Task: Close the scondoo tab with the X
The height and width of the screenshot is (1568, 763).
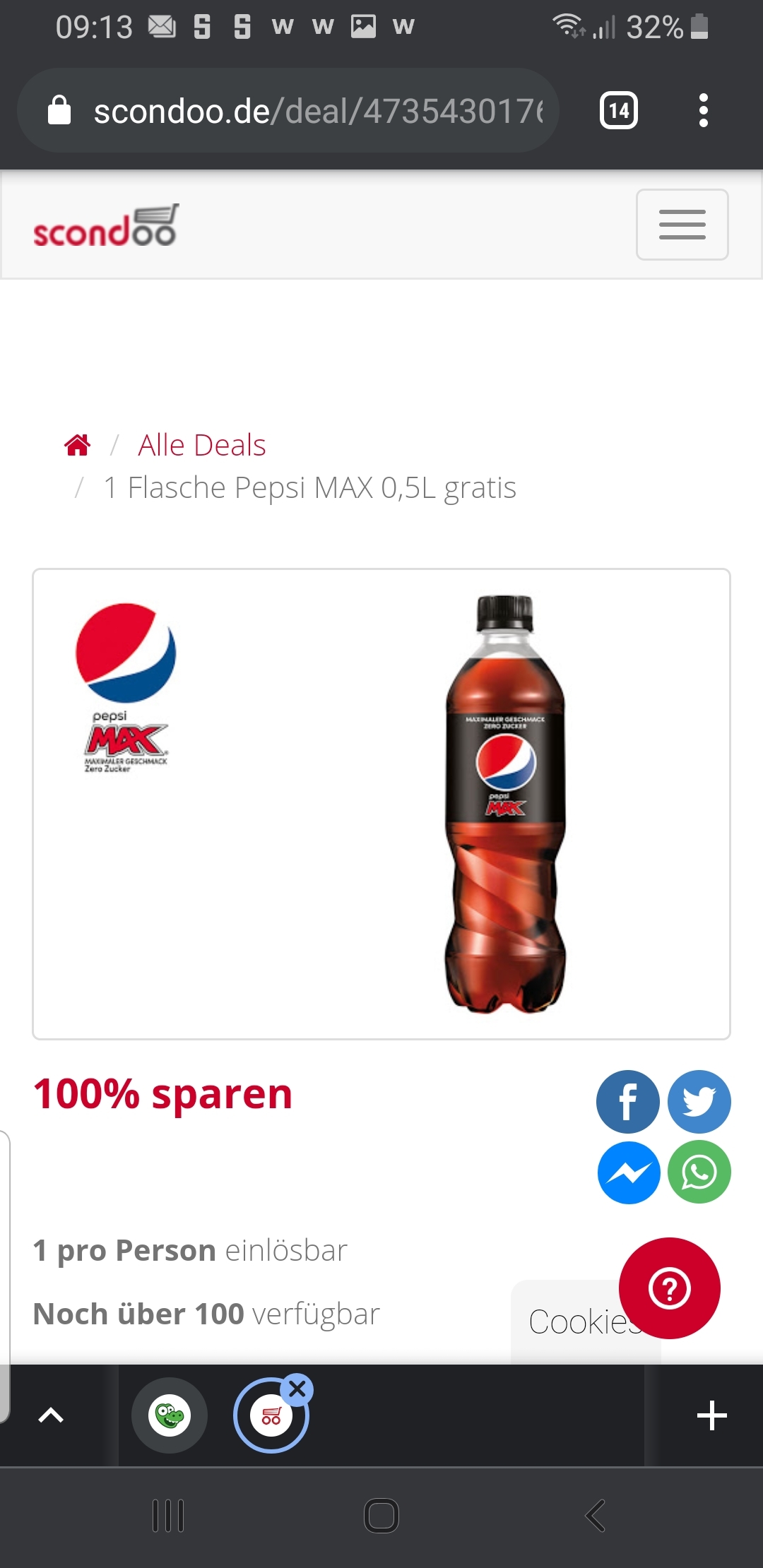Action: coord(297,1389)
